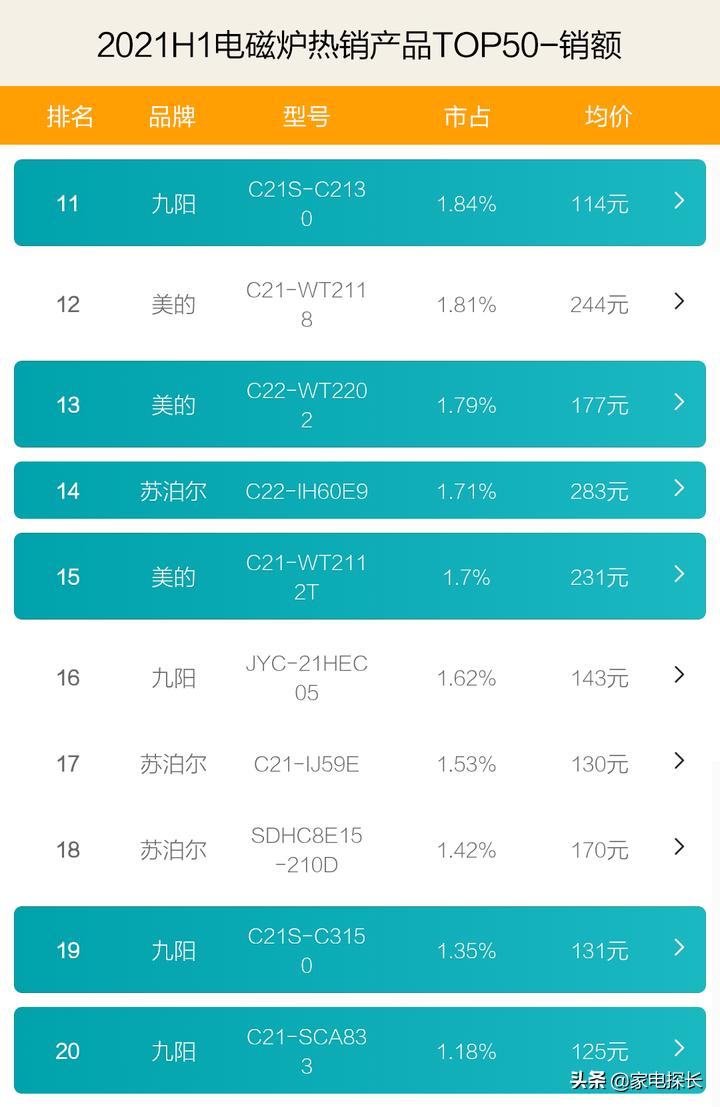Open the arrow on rank 13 C22-WT2202 row
This screenshot has width=720, height=1107.
(679, 403)
